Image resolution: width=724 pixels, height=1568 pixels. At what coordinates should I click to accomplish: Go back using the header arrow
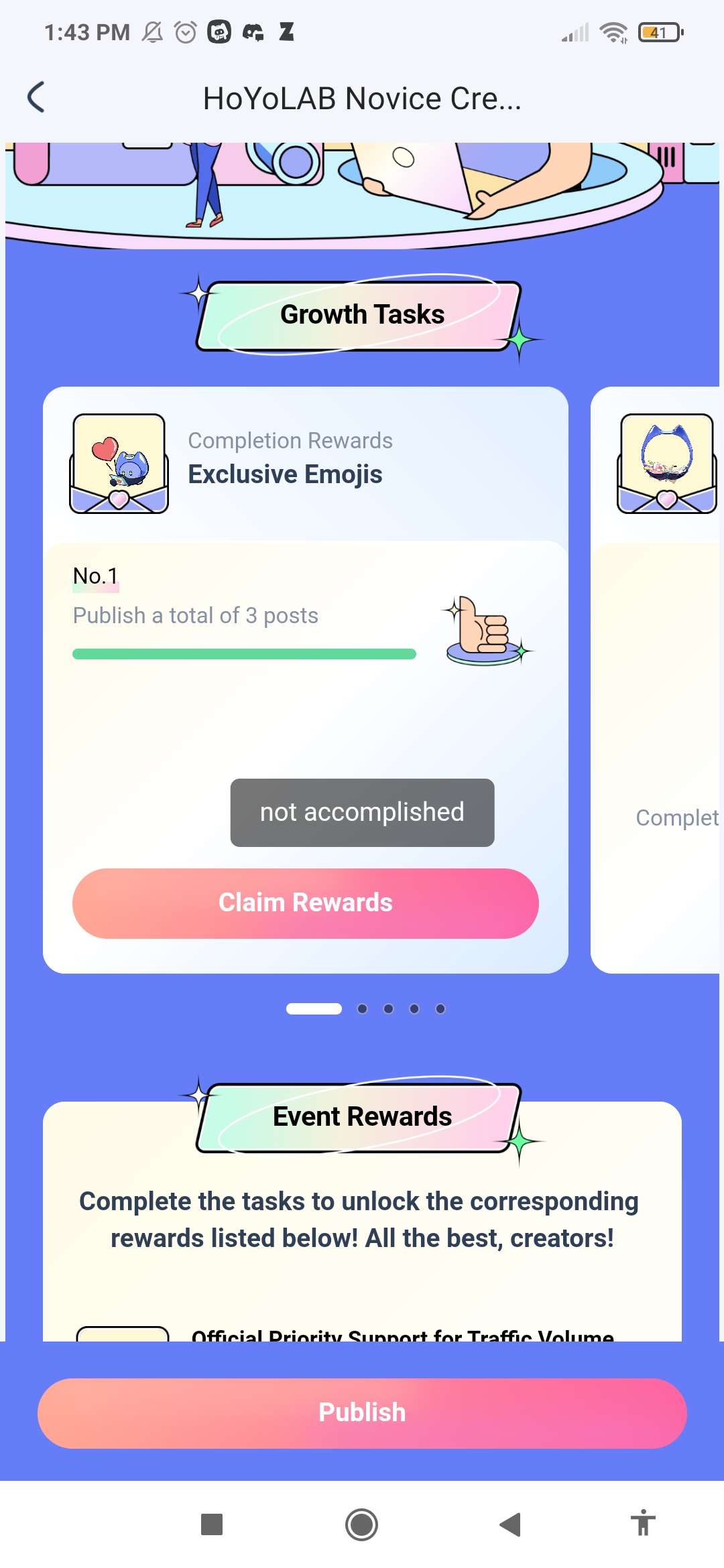37,98
